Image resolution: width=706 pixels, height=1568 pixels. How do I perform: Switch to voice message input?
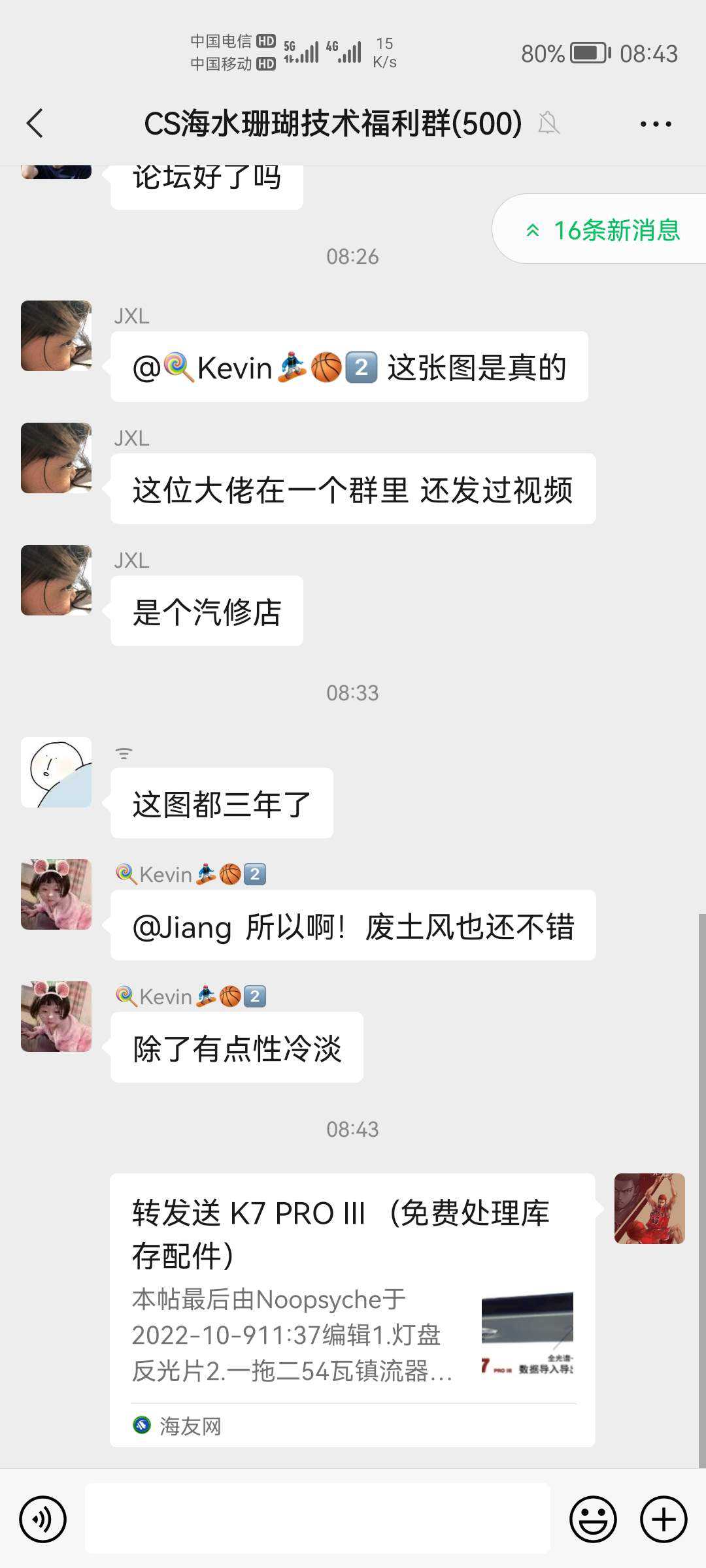(x=43, y=1519)
